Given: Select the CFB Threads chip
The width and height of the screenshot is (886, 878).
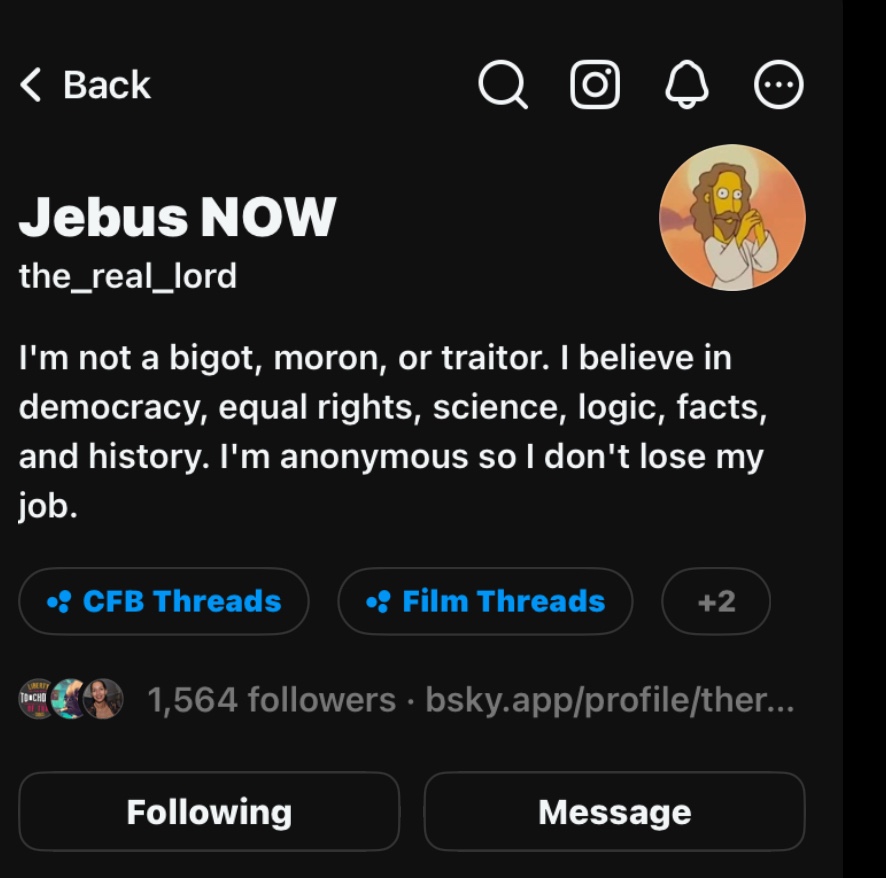Looking at the screenshot, I should (x=164, y=602).
